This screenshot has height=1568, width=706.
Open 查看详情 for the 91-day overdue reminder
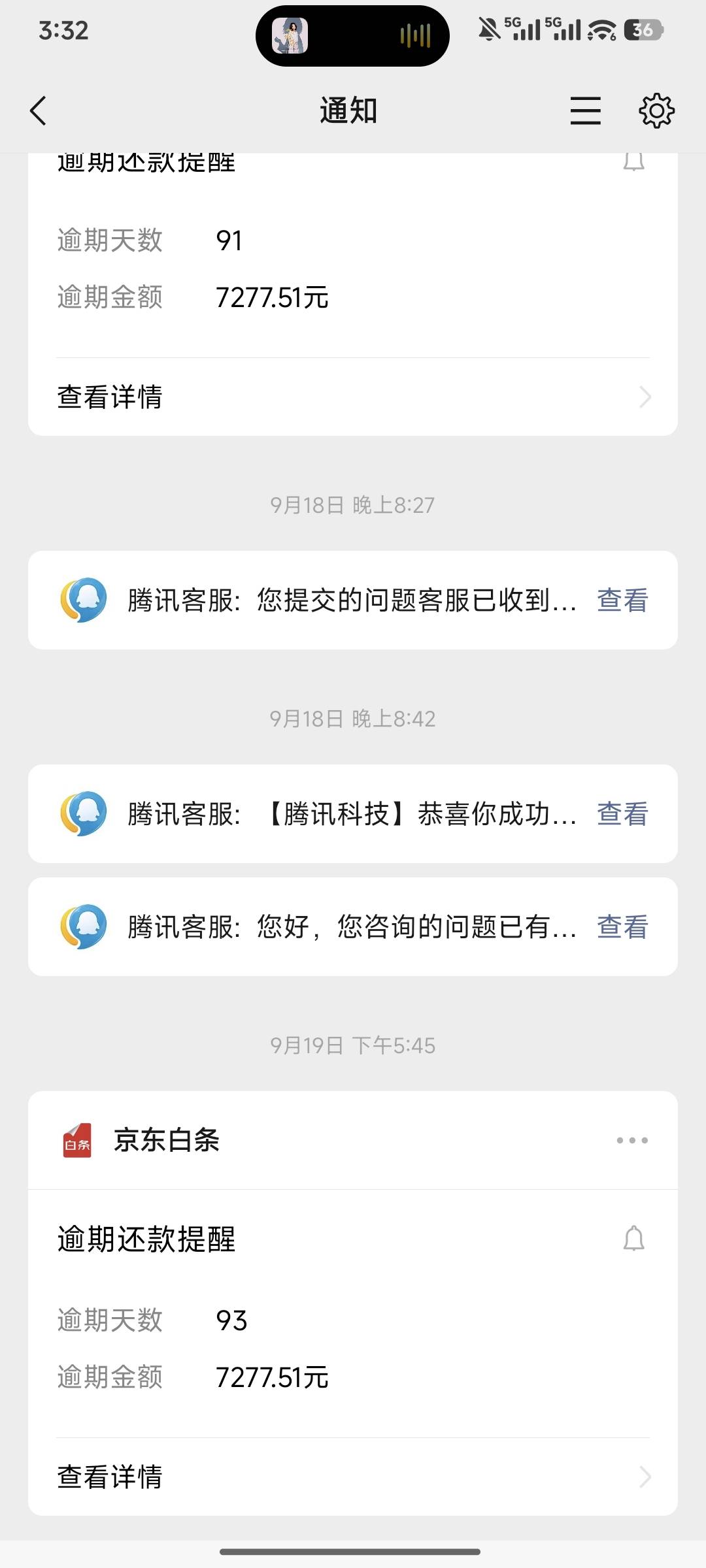point(353,397)
